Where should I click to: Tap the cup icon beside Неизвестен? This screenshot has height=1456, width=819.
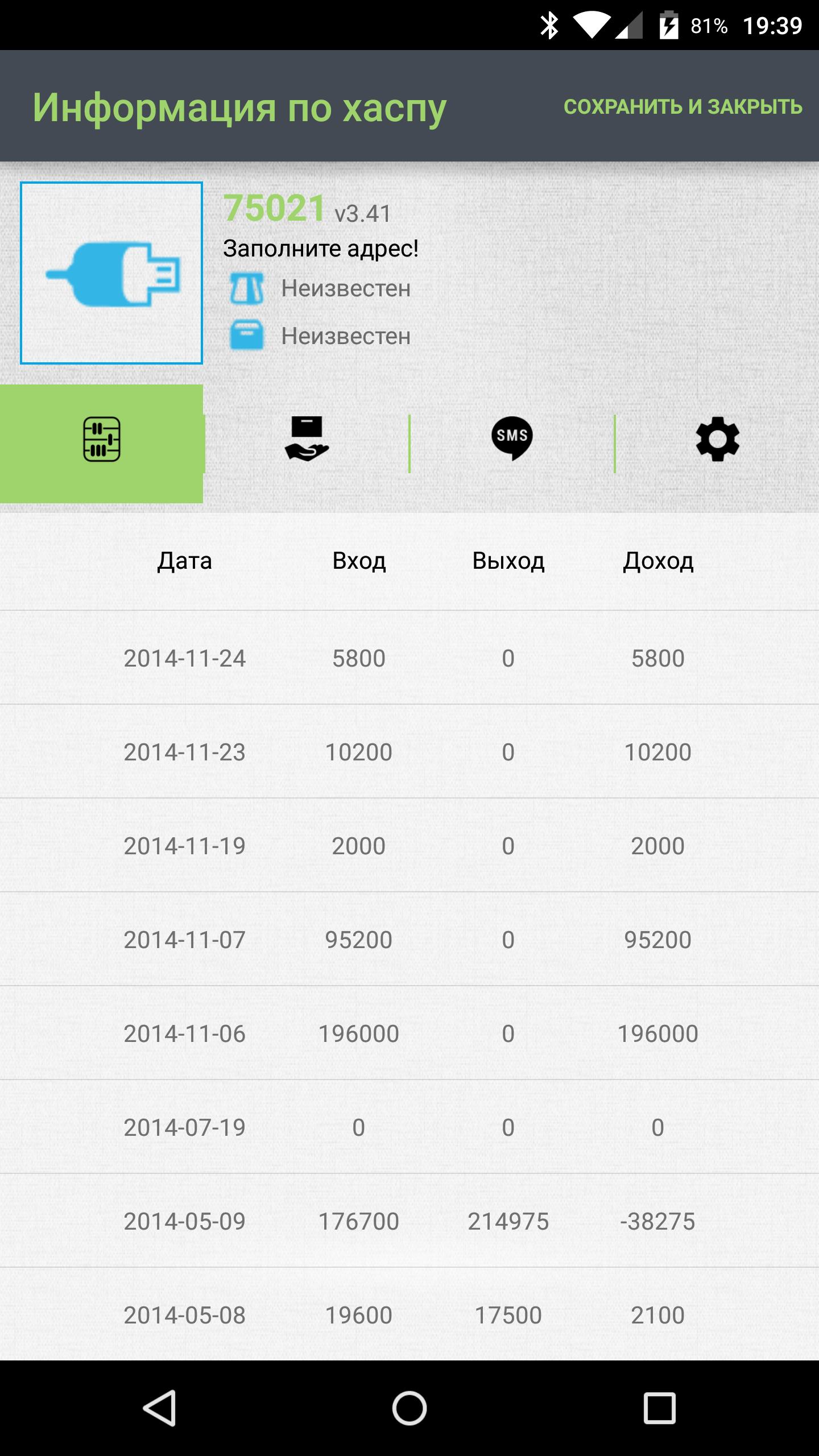coord(249,288)
